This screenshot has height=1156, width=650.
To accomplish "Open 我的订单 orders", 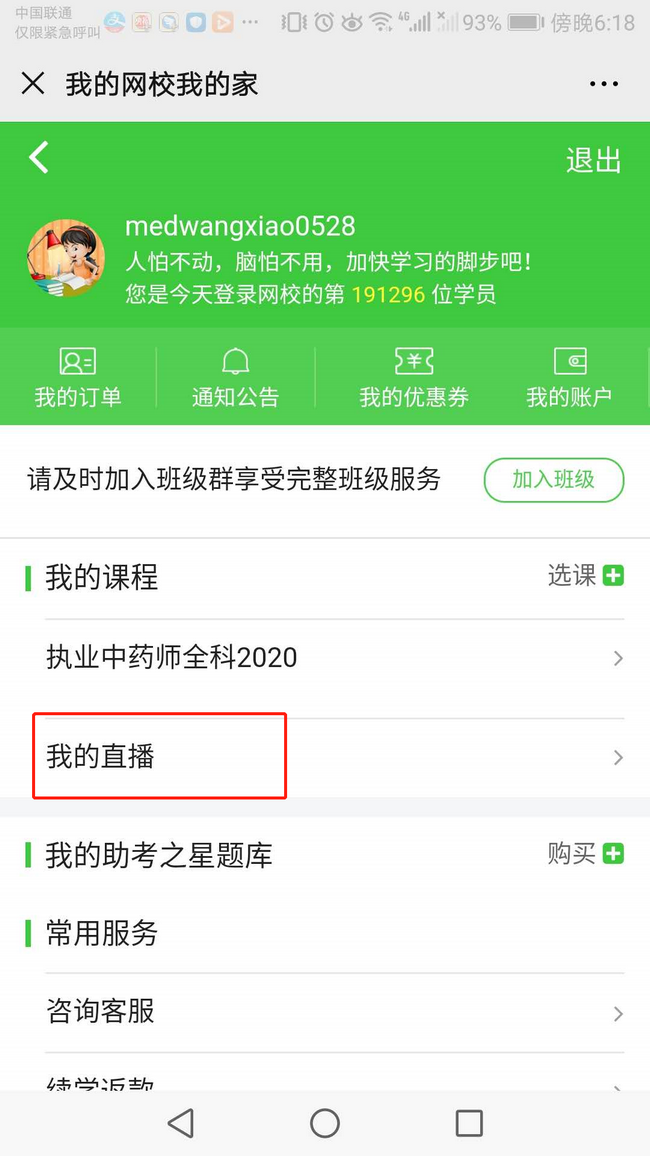I will pyautogui.click(x=78, y=377).
